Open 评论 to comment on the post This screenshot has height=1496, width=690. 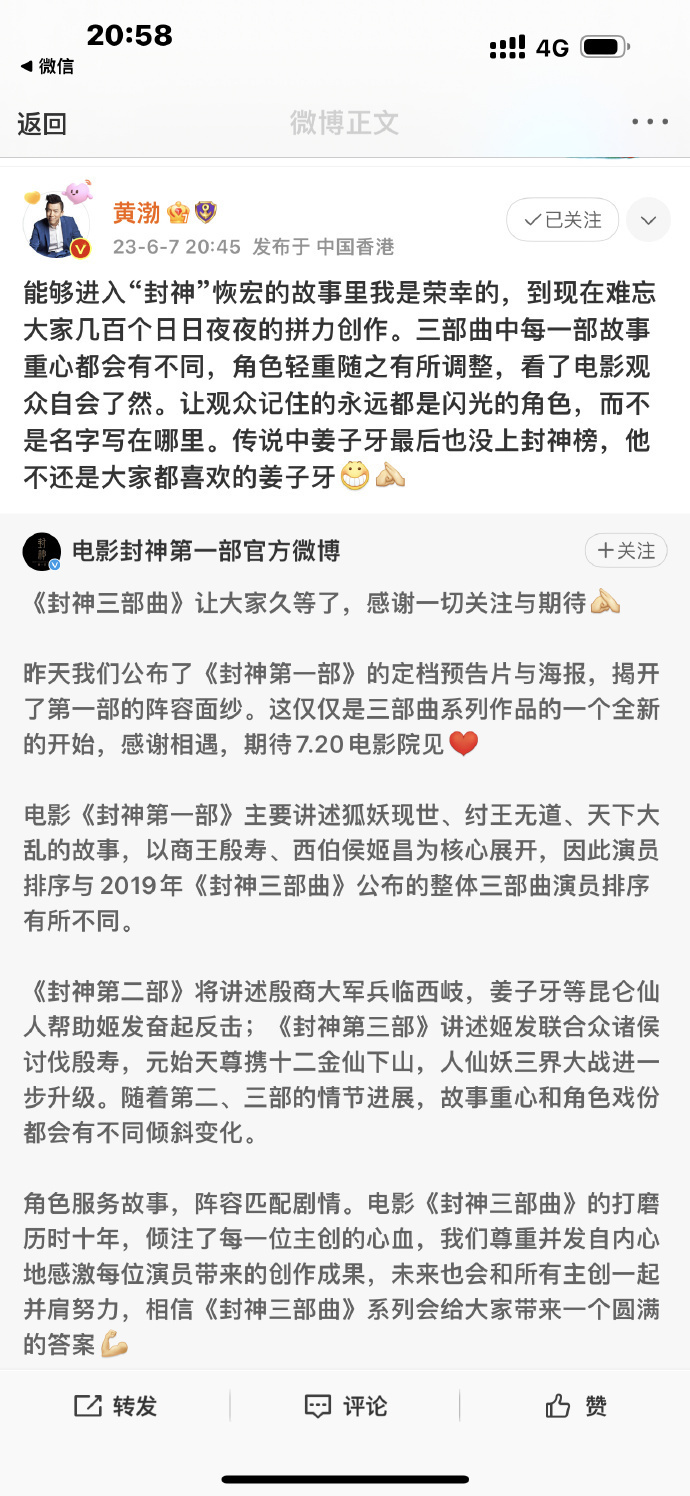coord(345,1406)
